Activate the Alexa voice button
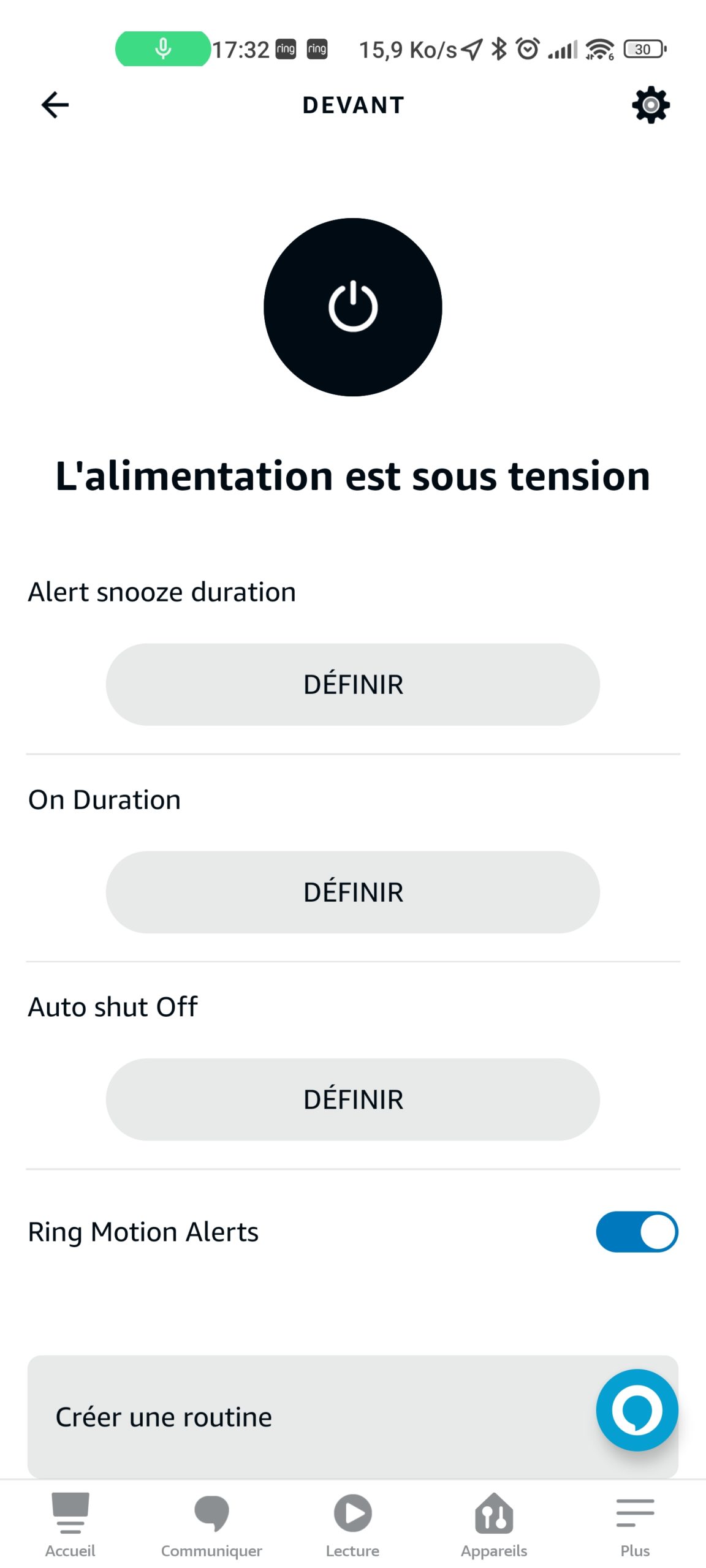This screenshot has width=706, height=1568. [x=637, y=1410]
